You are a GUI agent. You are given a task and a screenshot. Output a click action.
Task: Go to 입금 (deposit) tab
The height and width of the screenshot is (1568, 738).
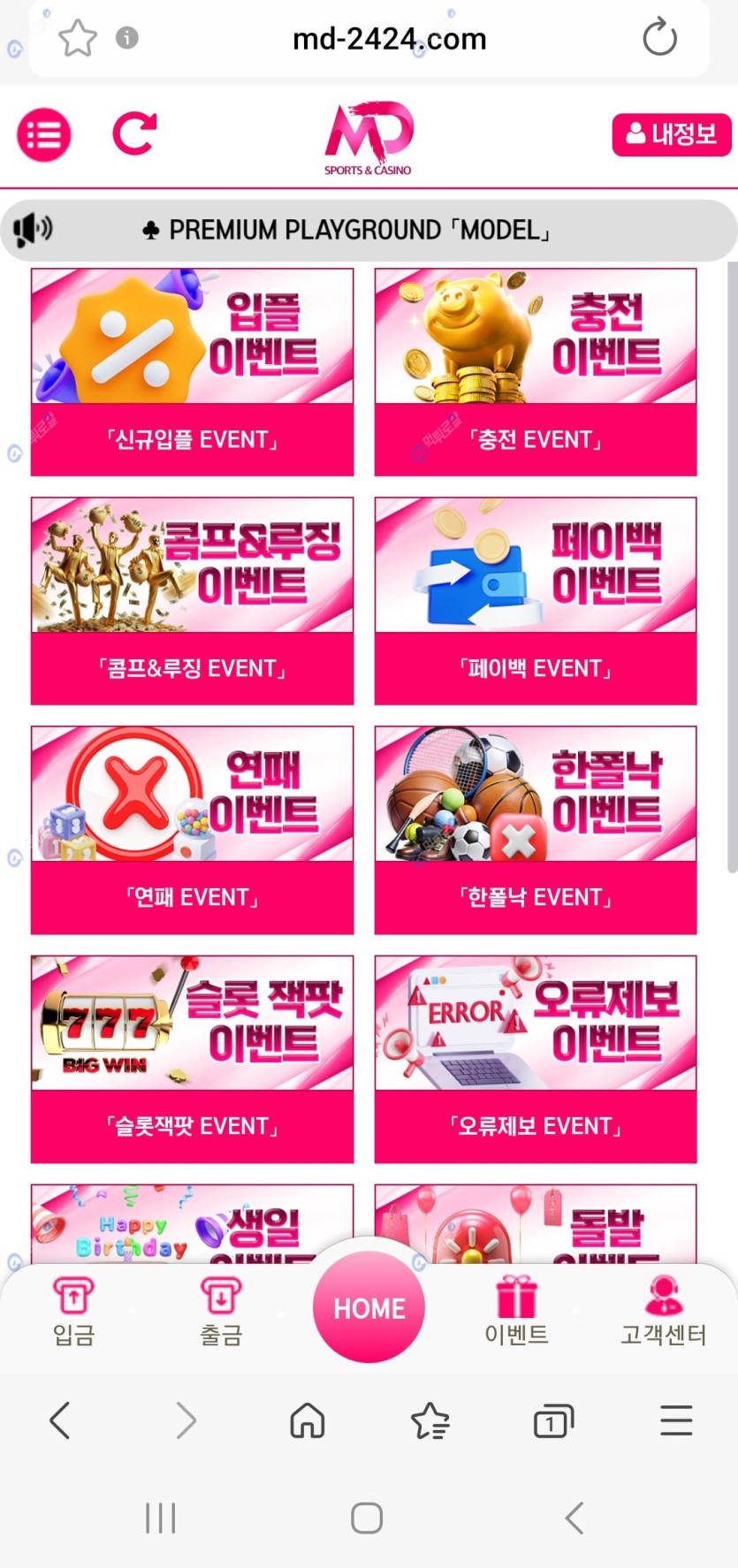tap(73, 1311)
